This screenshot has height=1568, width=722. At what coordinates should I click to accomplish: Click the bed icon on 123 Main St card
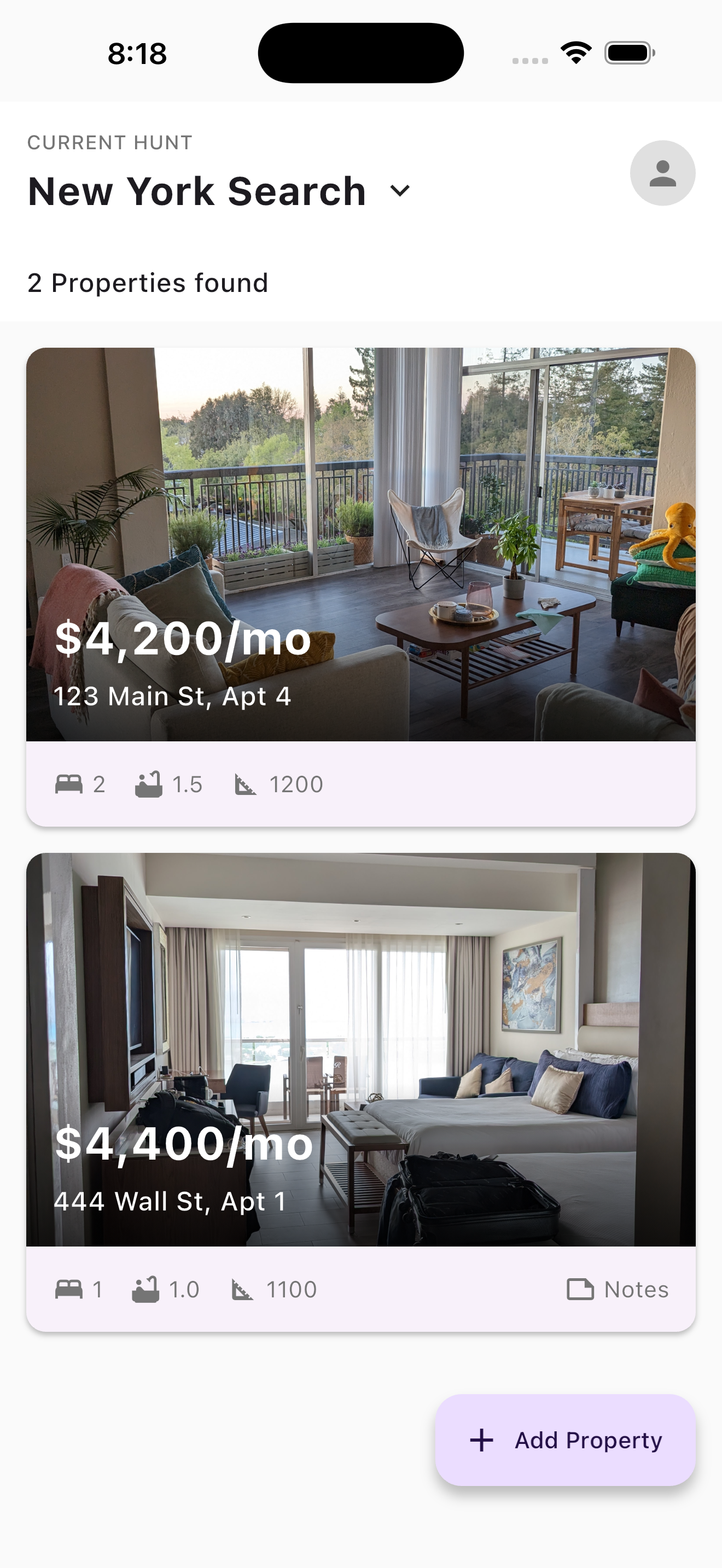(x=69, y=784)
